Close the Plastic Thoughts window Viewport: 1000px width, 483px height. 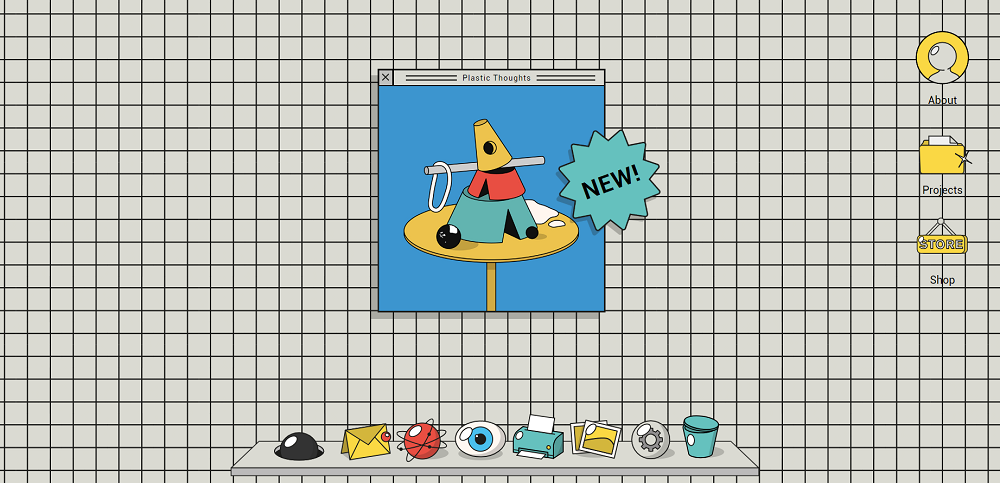coord(386,77)
